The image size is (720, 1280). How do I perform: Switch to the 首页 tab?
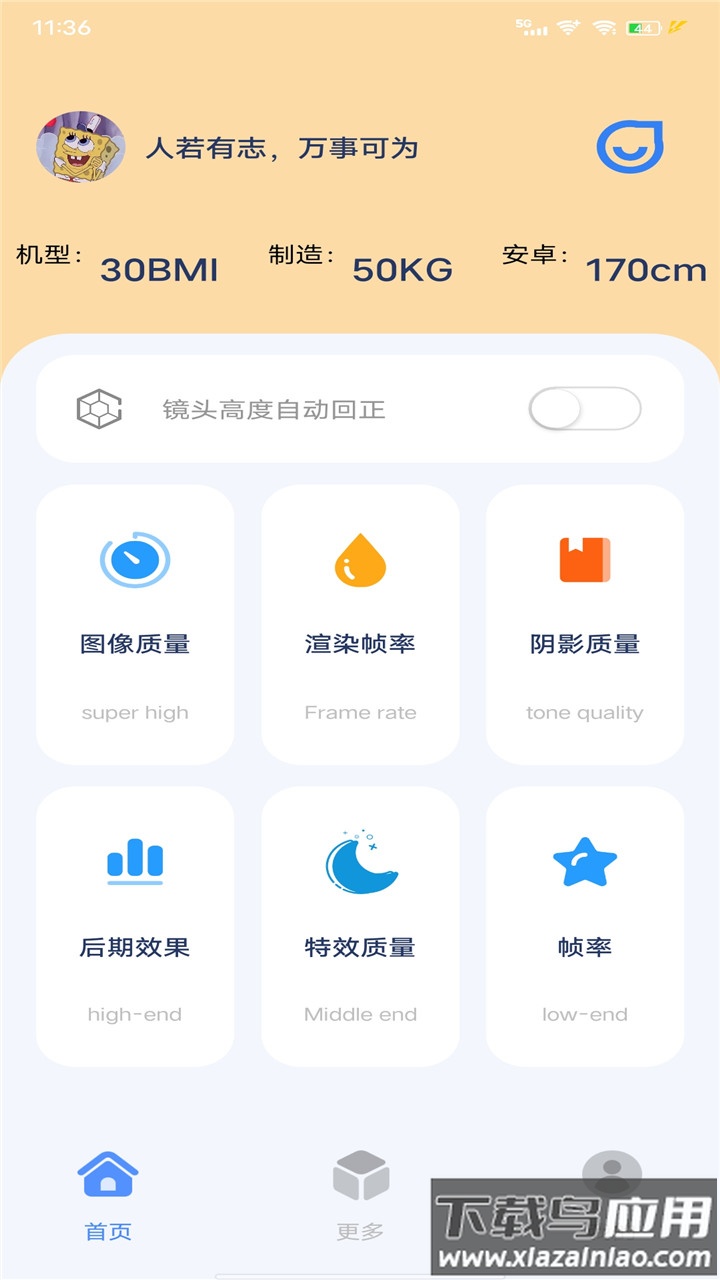[107, 1195]
